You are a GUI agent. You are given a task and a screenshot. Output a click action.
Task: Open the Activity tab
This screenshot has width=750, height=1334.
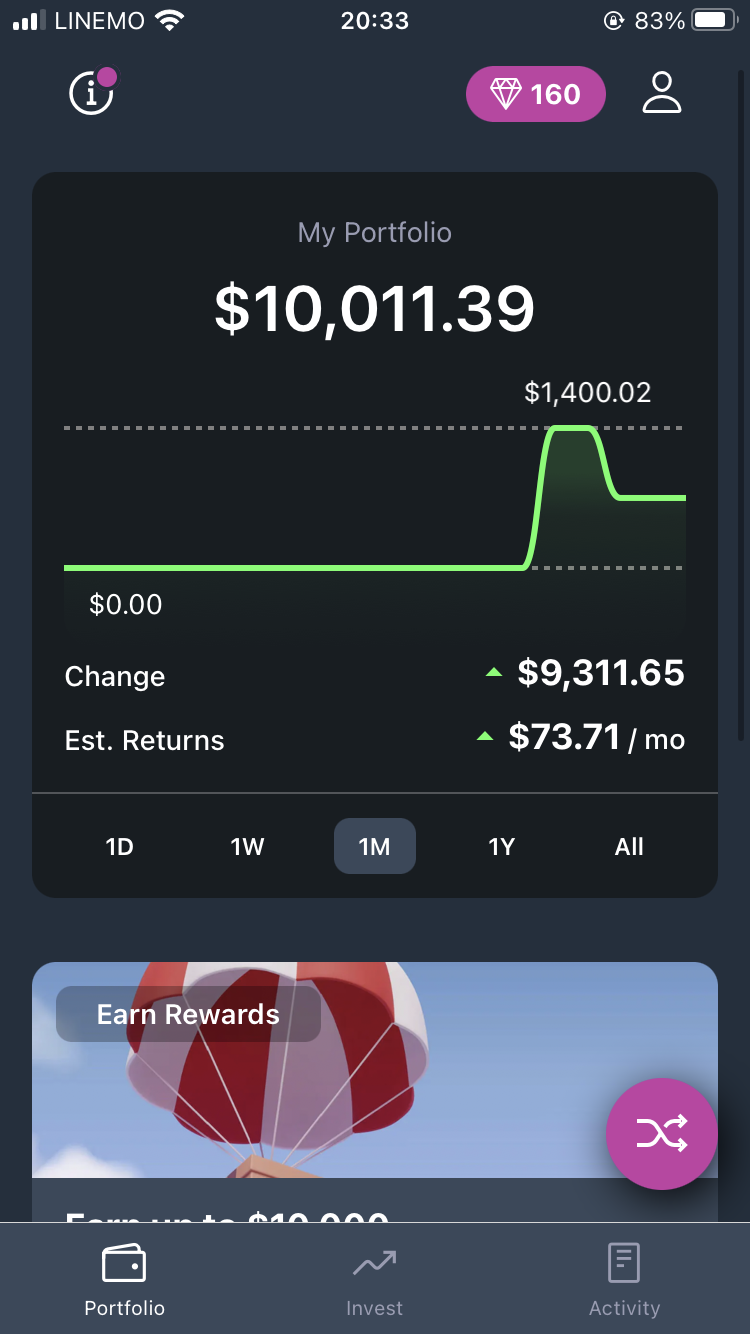pos(624,1280)
